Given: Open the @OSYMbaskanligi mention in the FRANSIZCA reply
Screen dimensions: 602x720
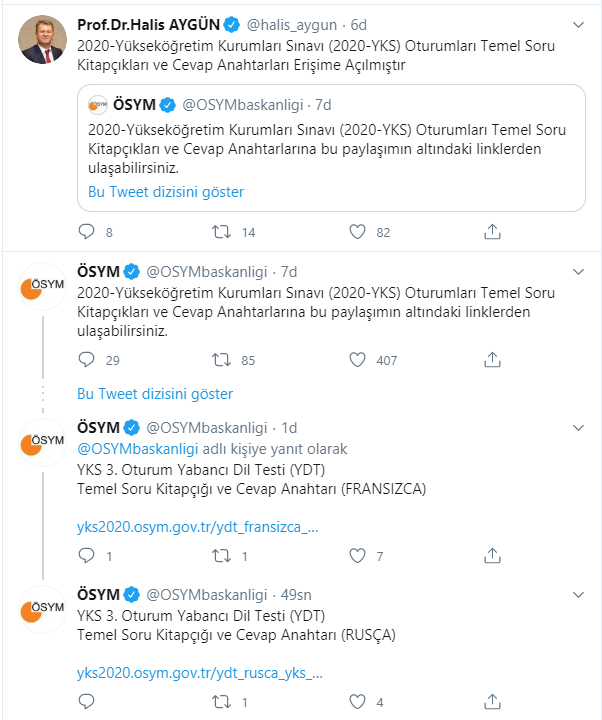Looking at the screenshot, I should (x=137, y=449).
